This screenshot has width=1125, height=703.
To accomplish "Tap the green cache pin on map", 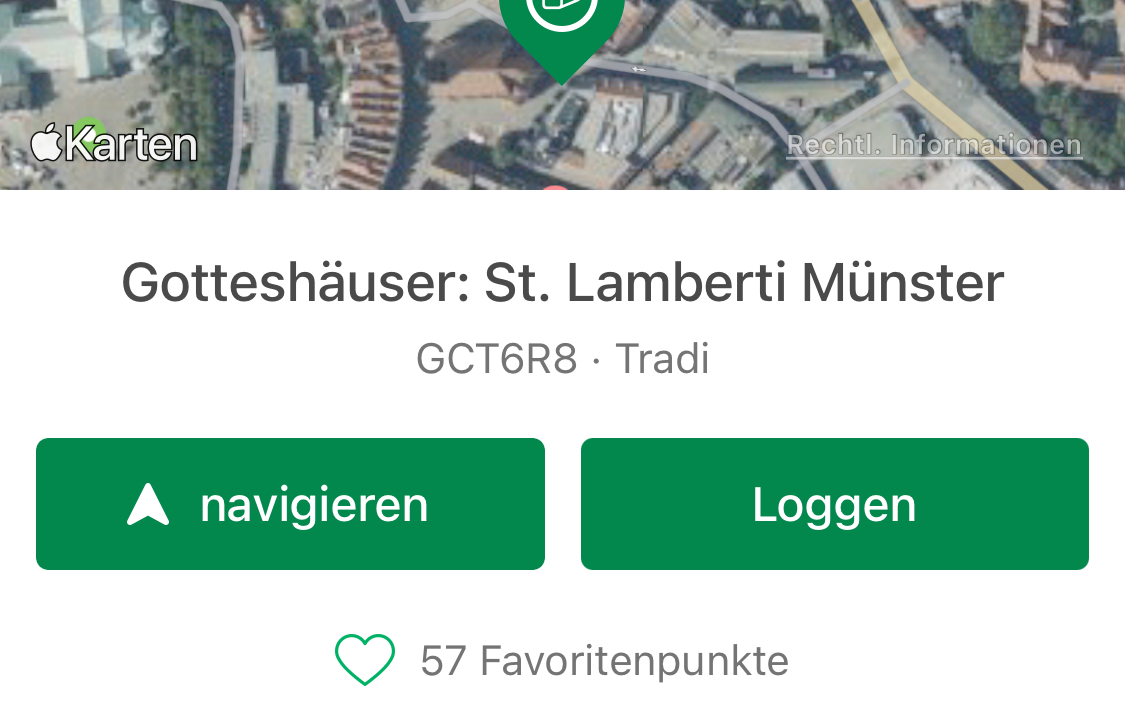I will click(x=562, y=25).
